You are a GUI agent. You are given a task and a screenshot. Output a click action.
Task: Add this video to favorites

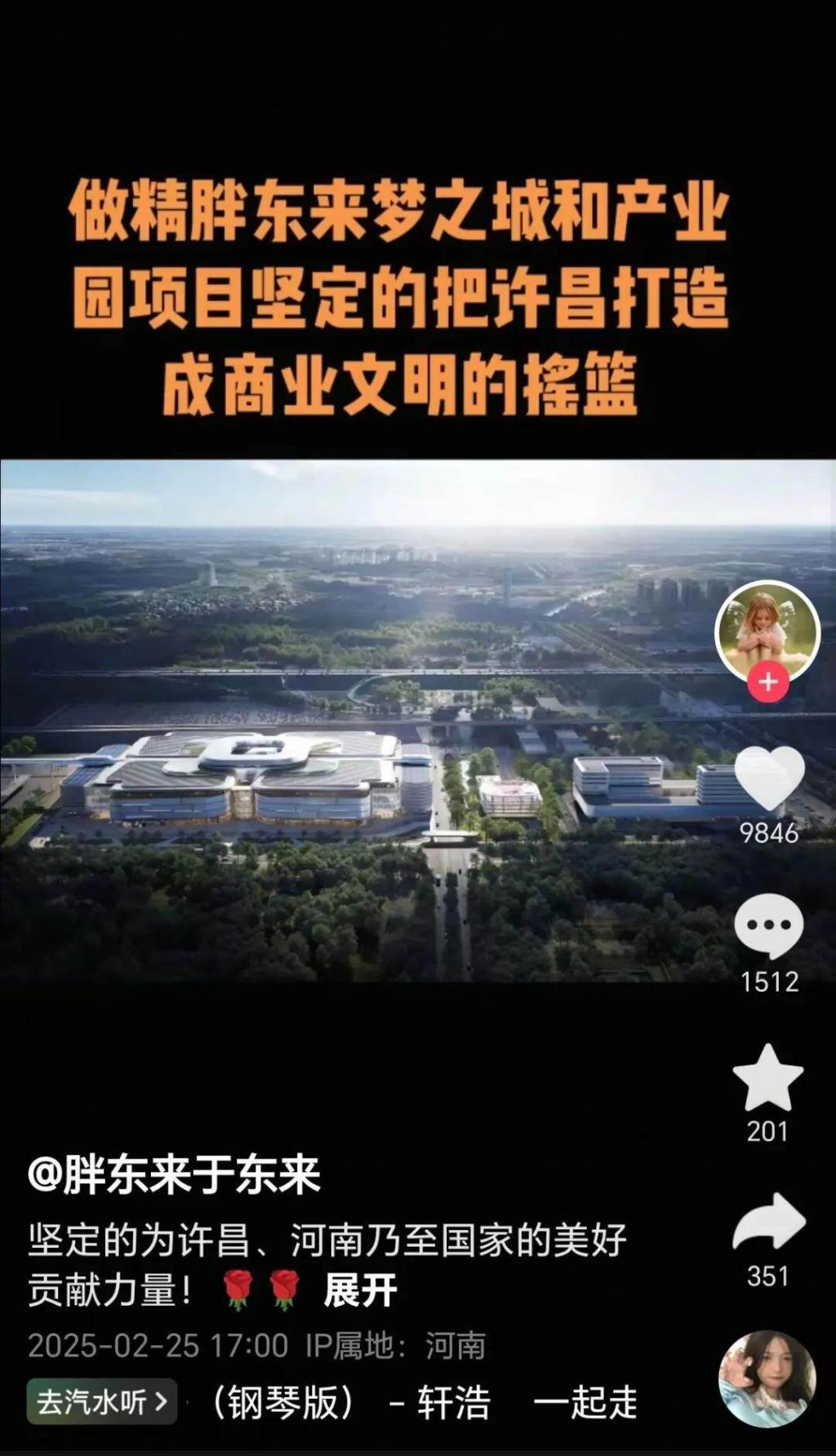point(767,1077)
